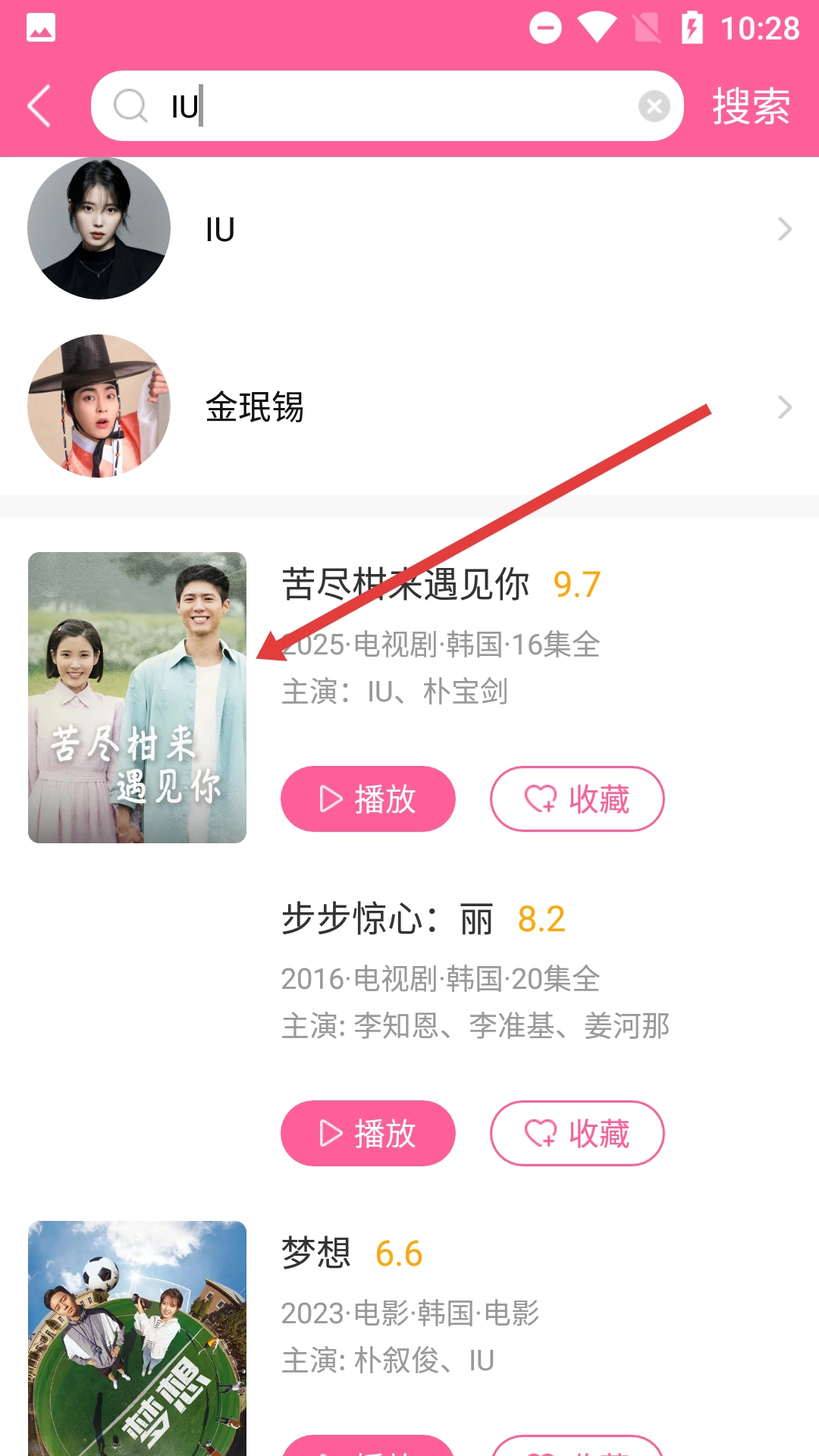Screen dimensions: 819x1456
Task: Add 步步惊心：丽 to favorites
Action: 577,1134
